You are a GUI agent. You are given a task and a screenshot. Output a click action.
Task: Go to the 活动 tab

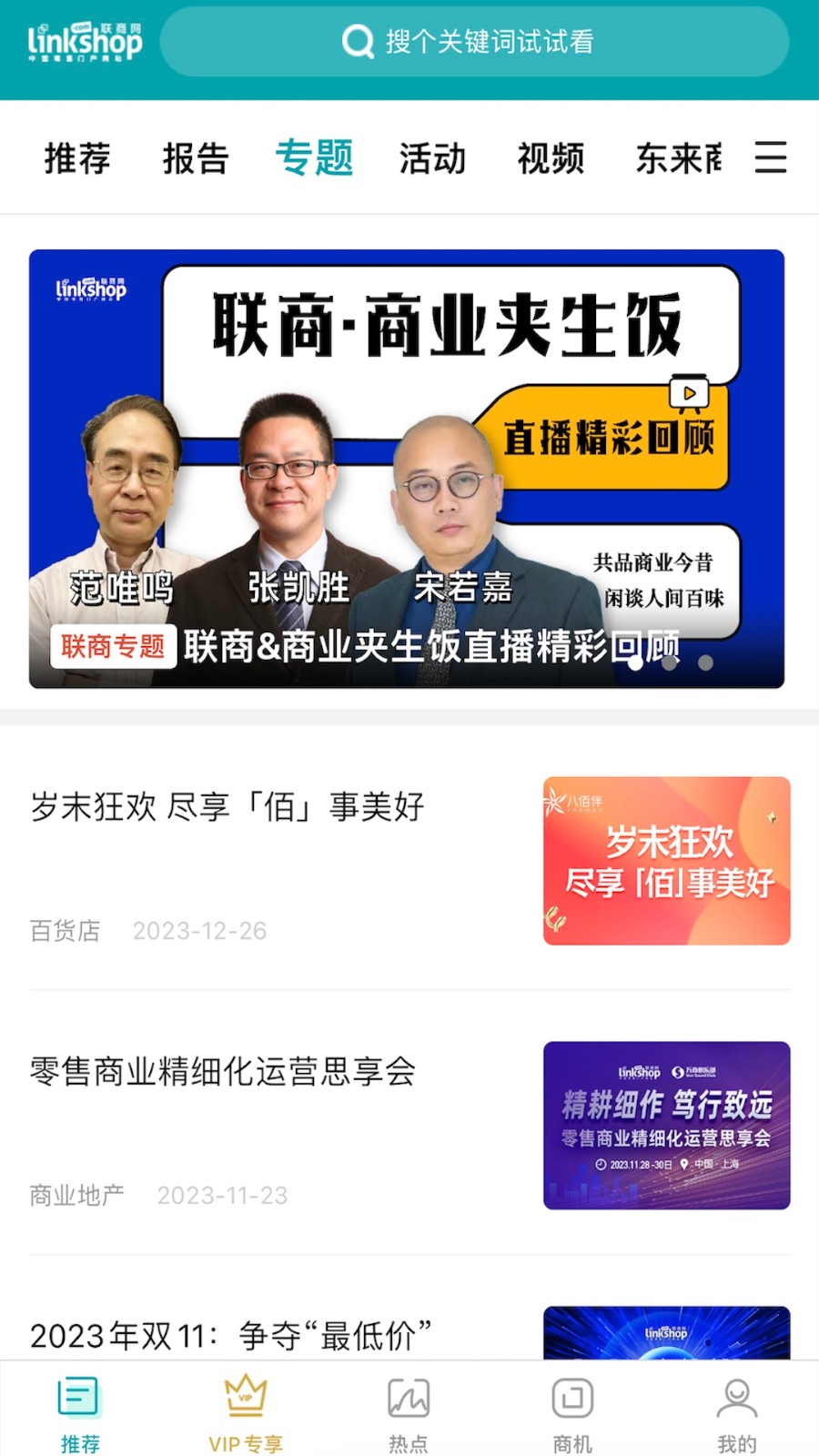(432, 158)
